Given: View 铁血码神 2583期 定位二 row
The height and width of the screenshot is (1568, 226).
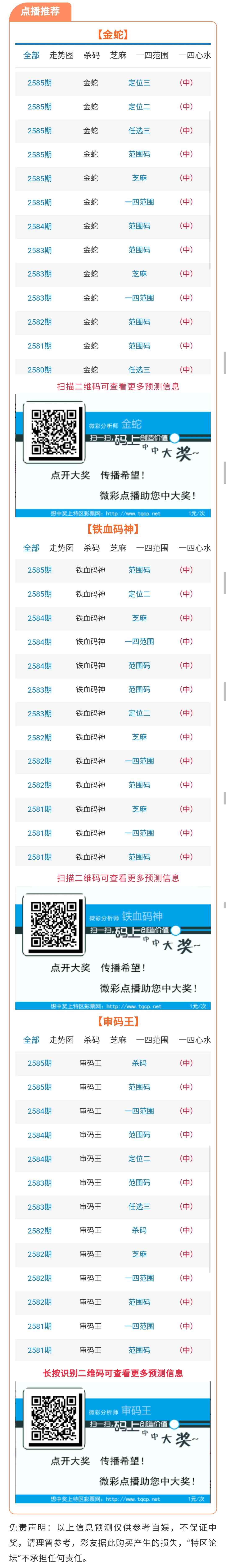Looking at the screenshot, I should [x=113, y=713].
